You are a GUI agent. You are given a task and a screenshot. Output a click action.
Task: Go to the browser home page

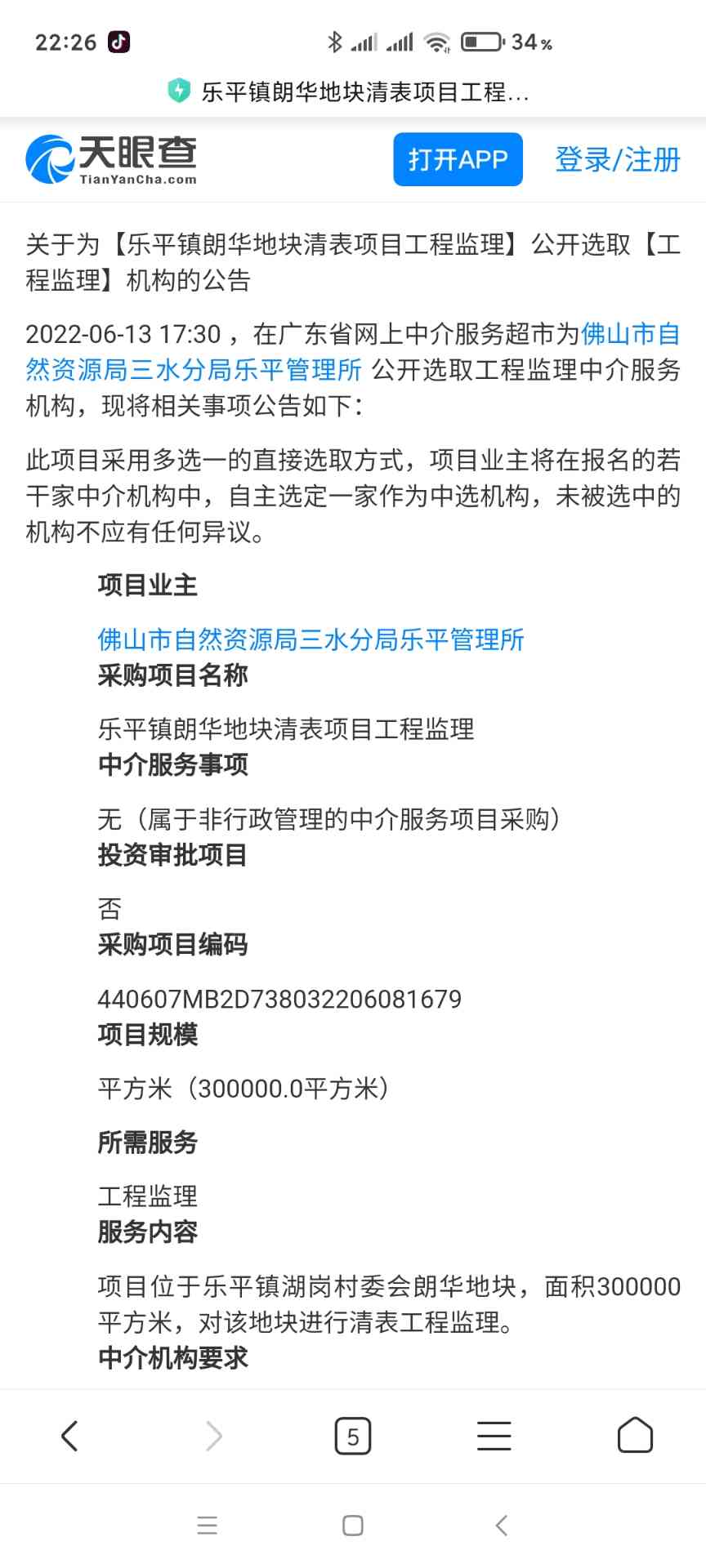click(635, 1435)
